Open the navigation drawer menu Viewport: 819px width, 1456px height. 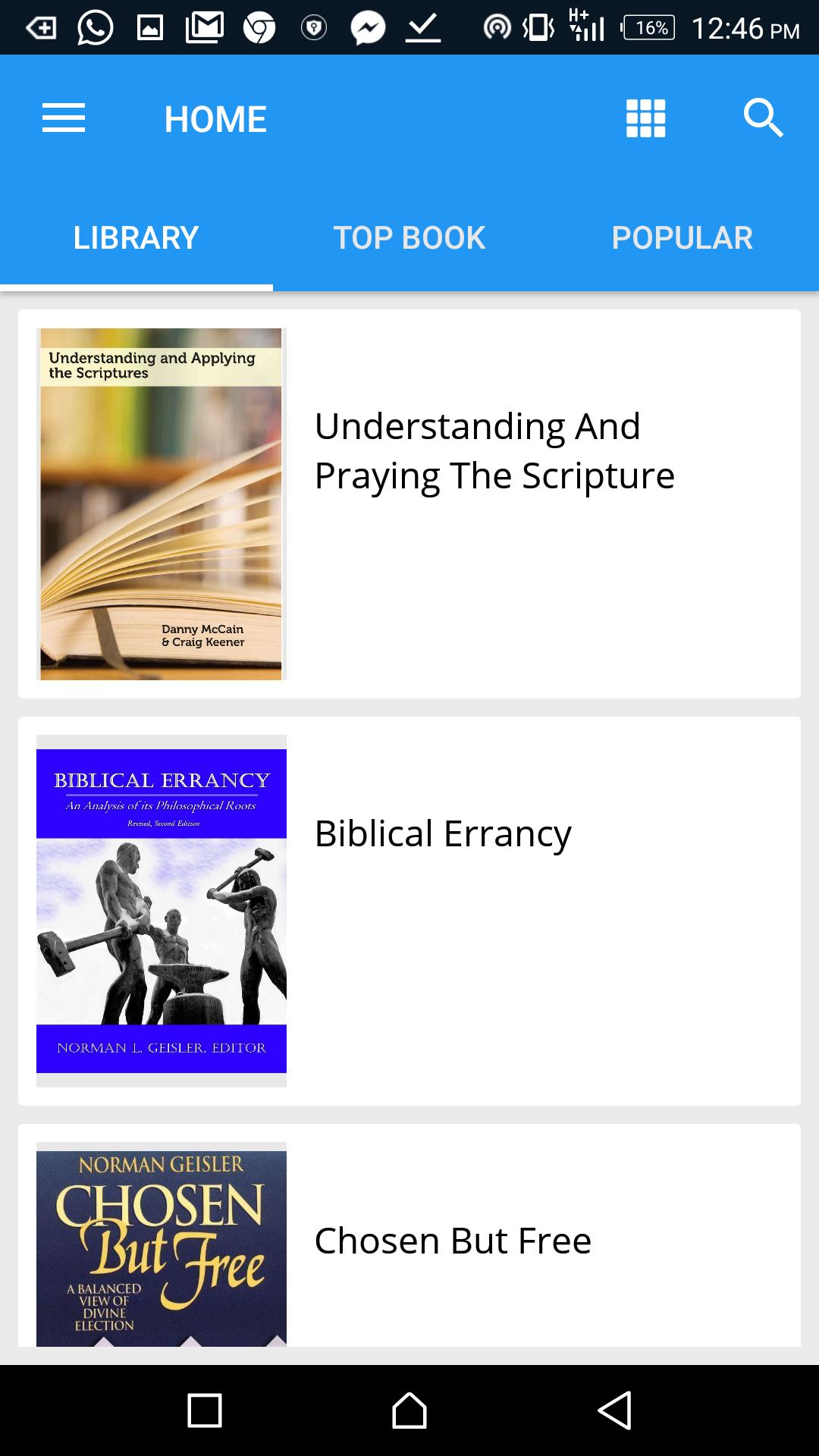click(63, 118)
